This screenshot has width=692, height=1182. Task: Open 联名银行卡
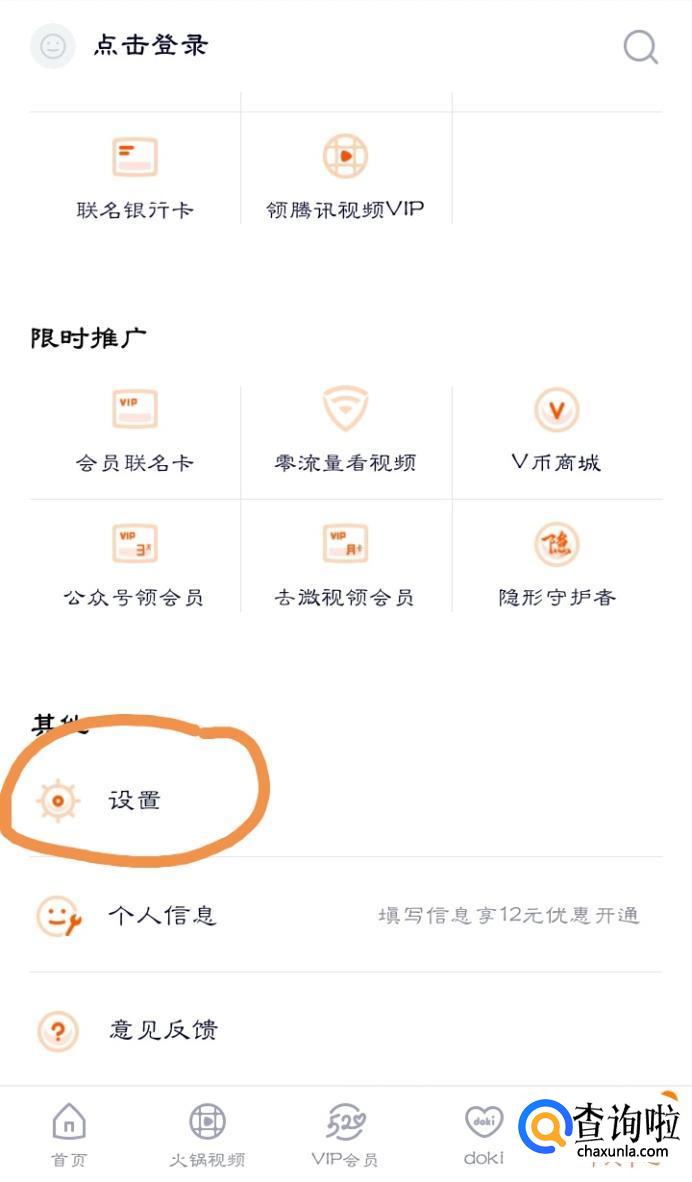(135, 178)
